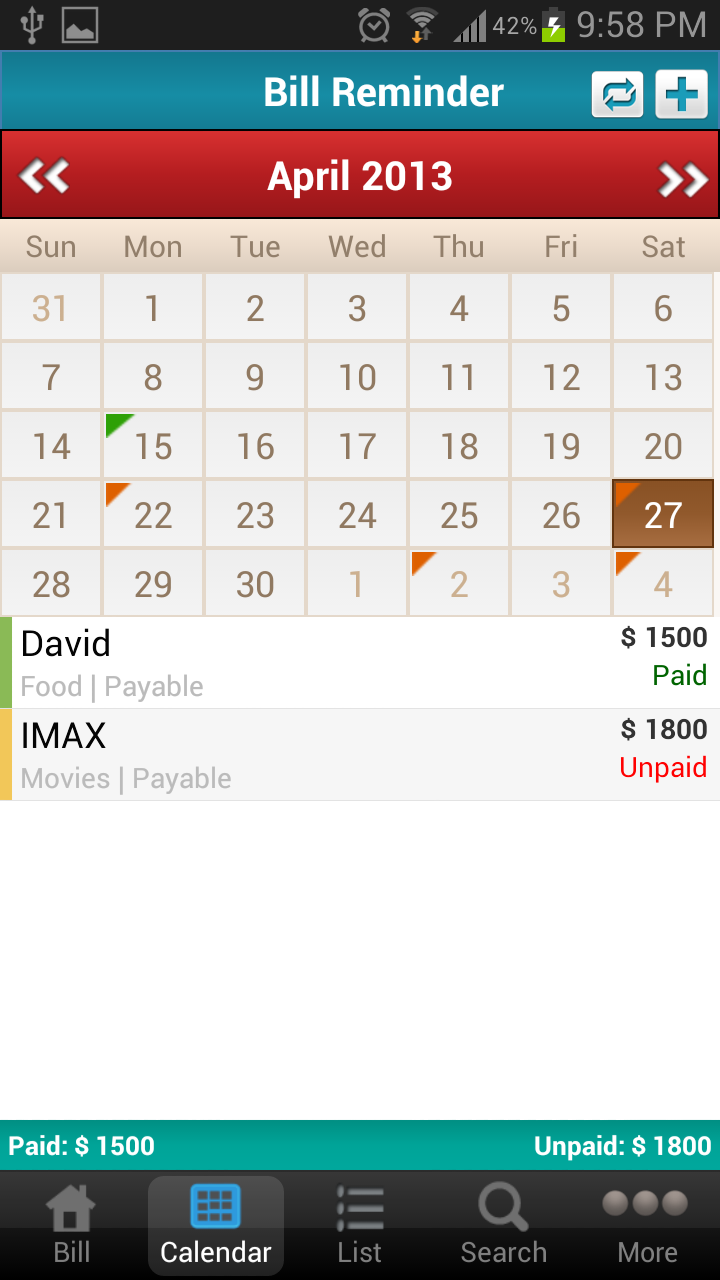Switch to the Calendar tab

tap(215, 1225)
